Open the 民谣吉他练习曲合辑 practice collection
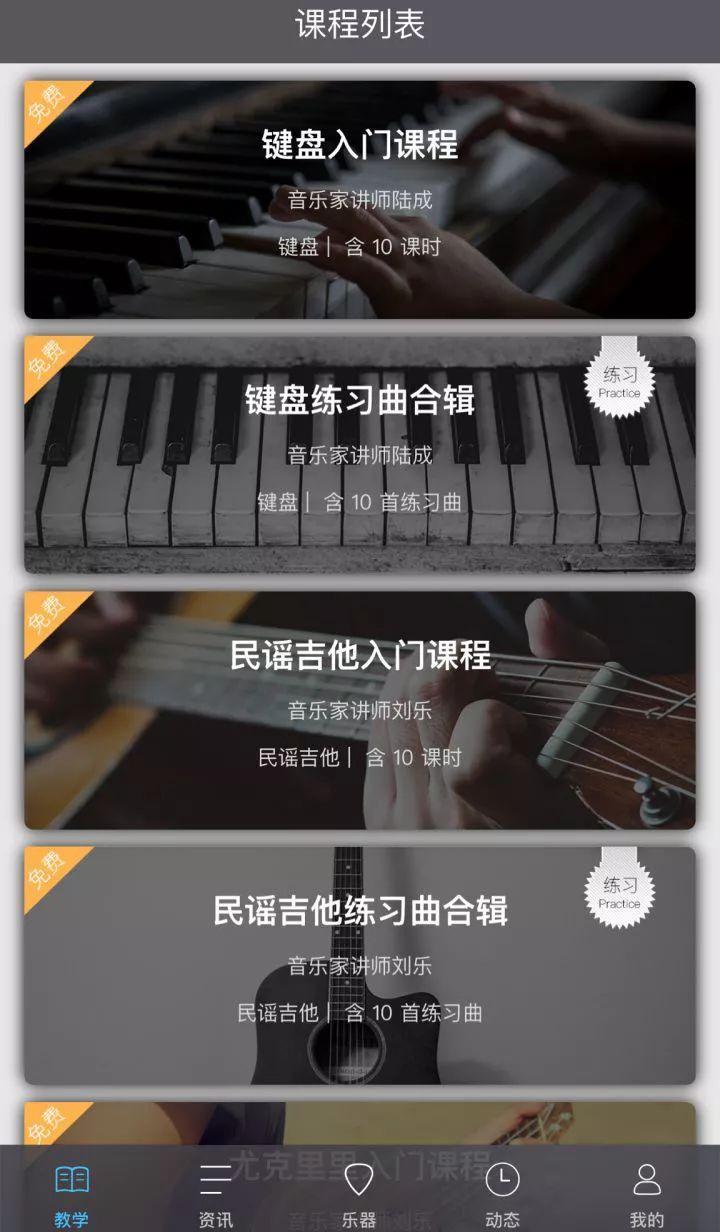The width and height of the screenshot is (720, 1232). [360, 965]
